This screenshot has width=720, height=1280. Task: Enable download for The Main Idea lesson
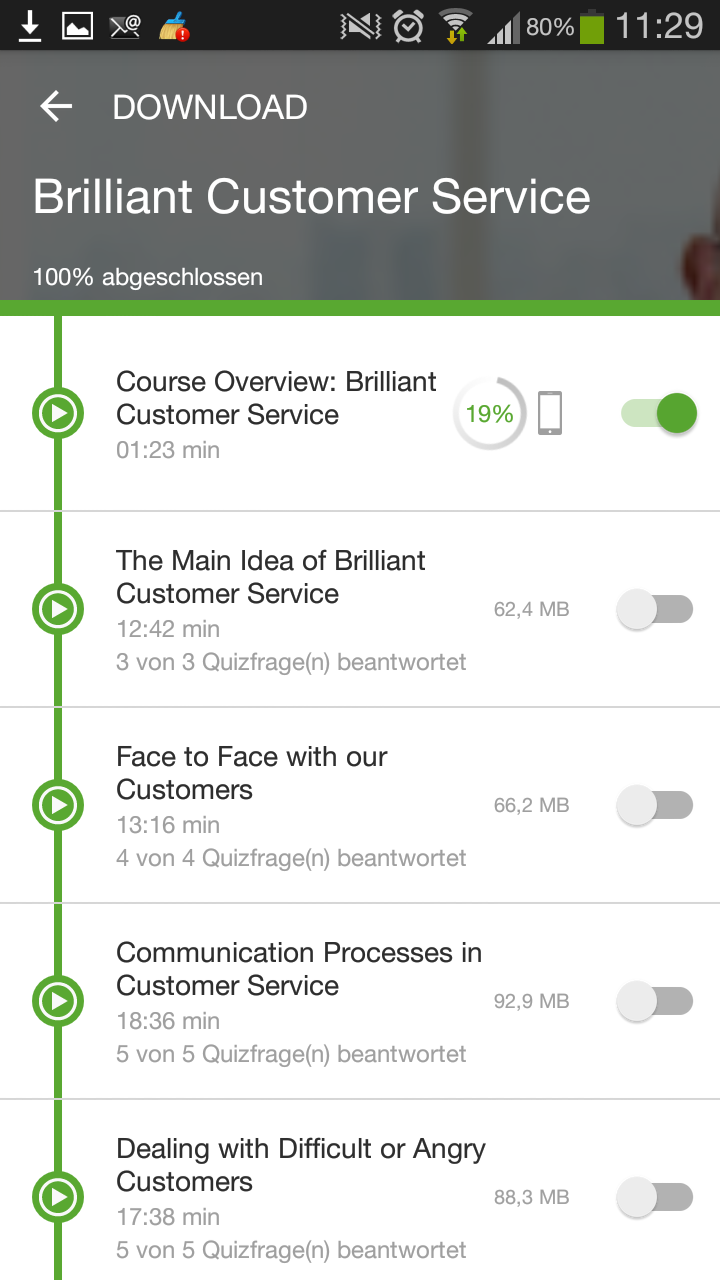coord(655,609)
